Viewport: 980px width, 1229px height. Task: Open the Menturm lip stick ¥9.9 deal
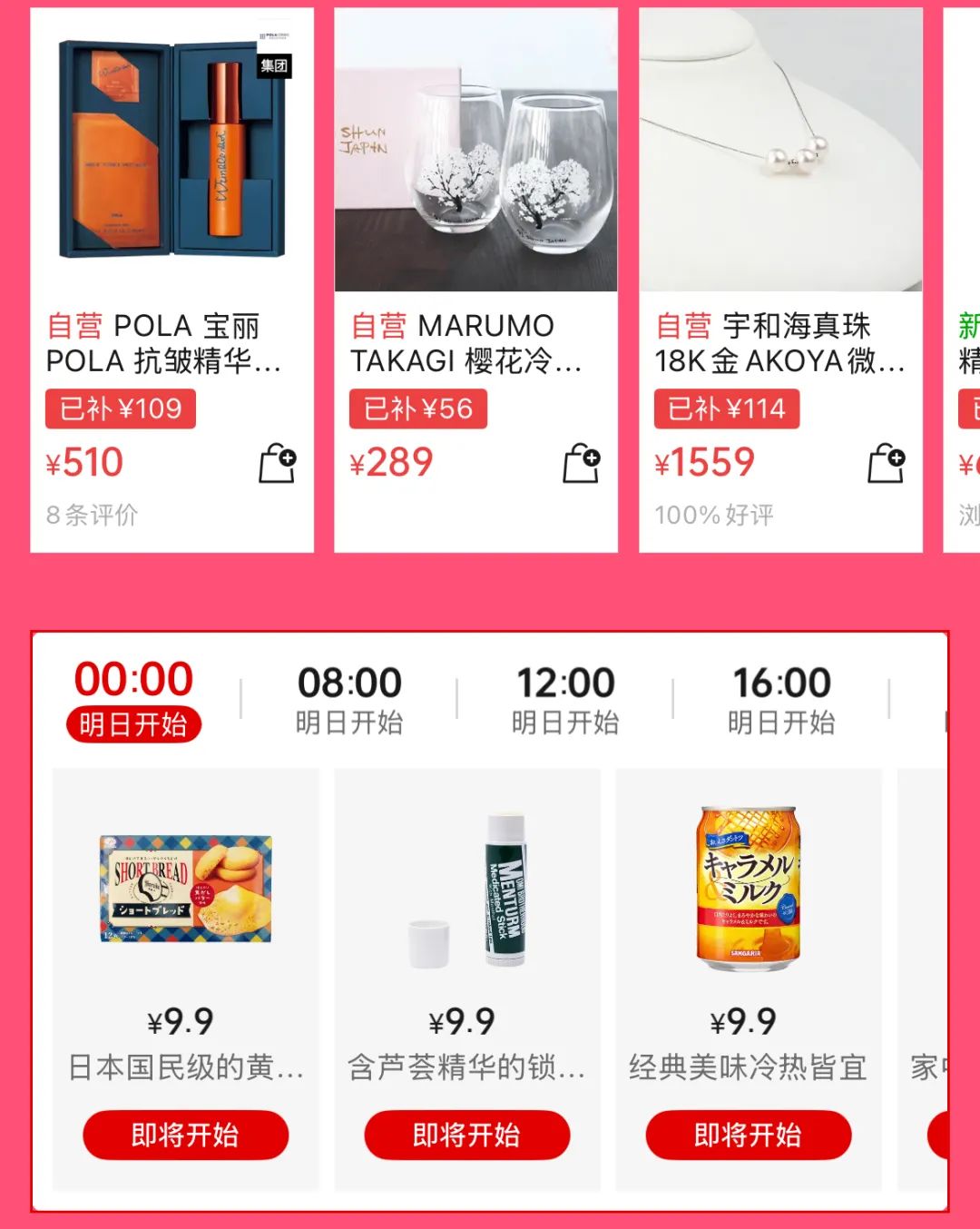pos(466,890)
